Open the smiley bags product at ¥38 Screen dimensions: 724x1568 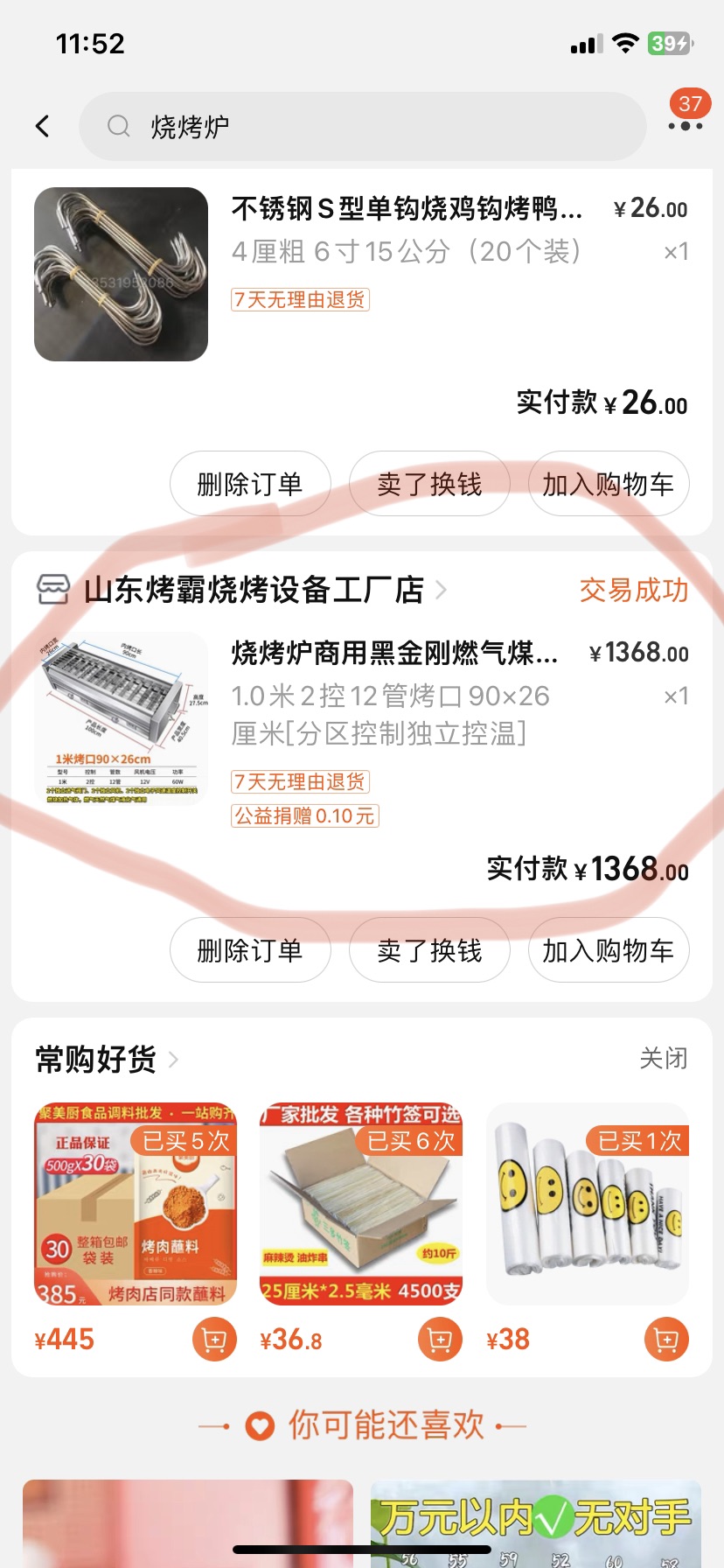pyautogui.click(x=587, y=1204)
